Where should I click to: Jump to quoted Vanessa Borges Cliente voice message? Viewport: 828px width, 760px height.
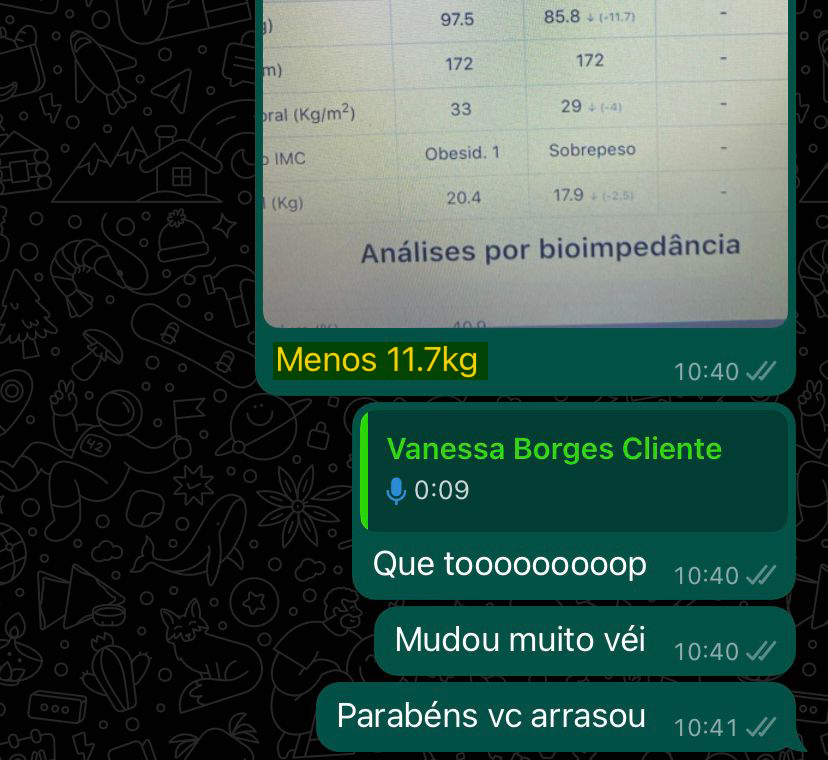point(574,469)
